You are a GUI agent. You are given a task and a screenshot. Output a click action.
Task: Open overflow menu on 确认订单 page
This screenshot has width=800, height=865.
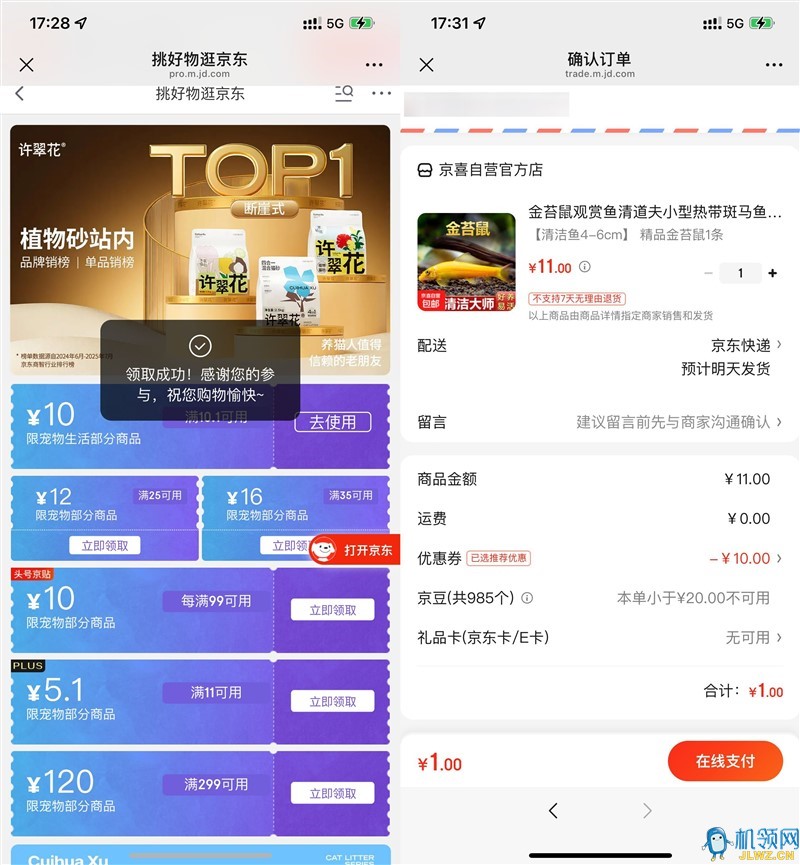pos(773,65)
